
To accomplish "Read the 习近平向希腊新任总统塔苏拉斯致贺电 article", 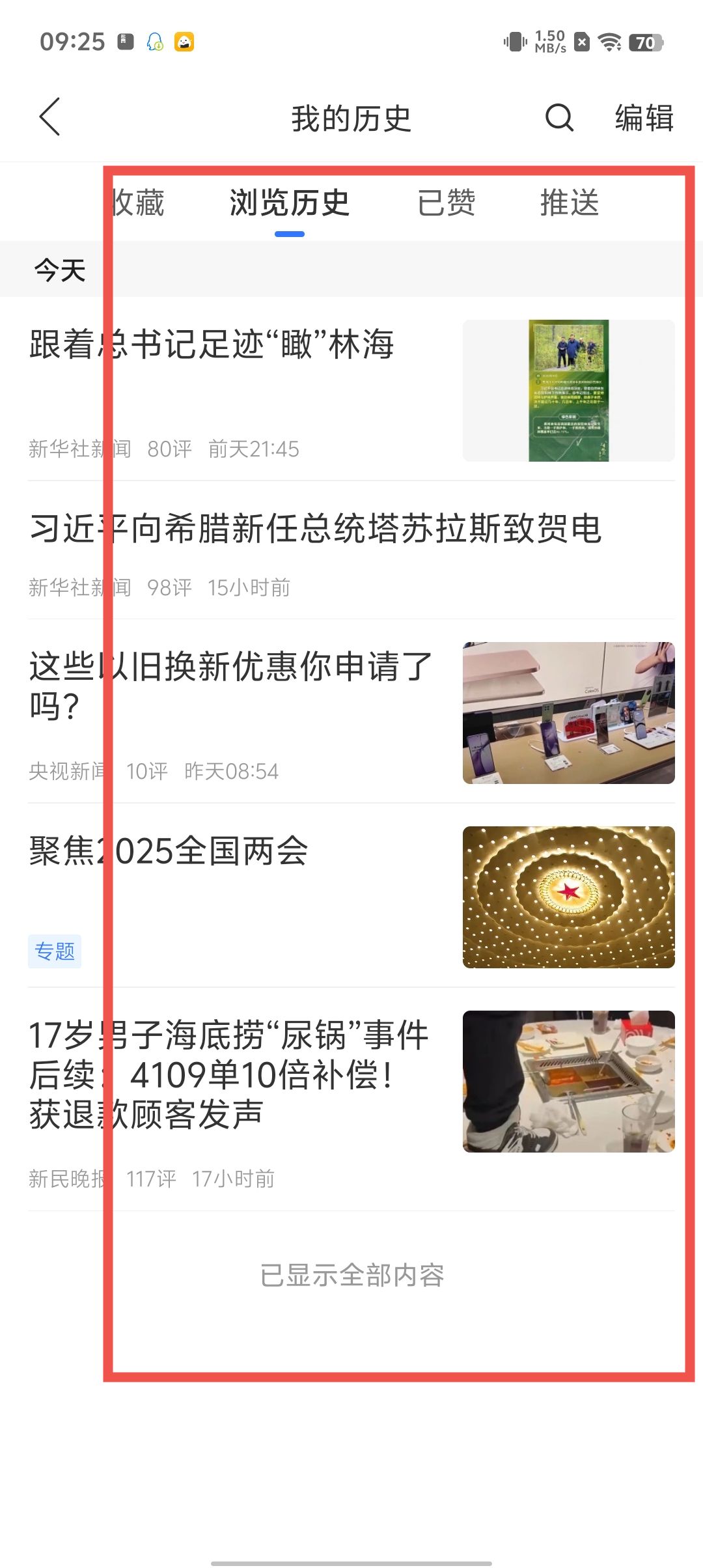I will click(x=316, y=528).
